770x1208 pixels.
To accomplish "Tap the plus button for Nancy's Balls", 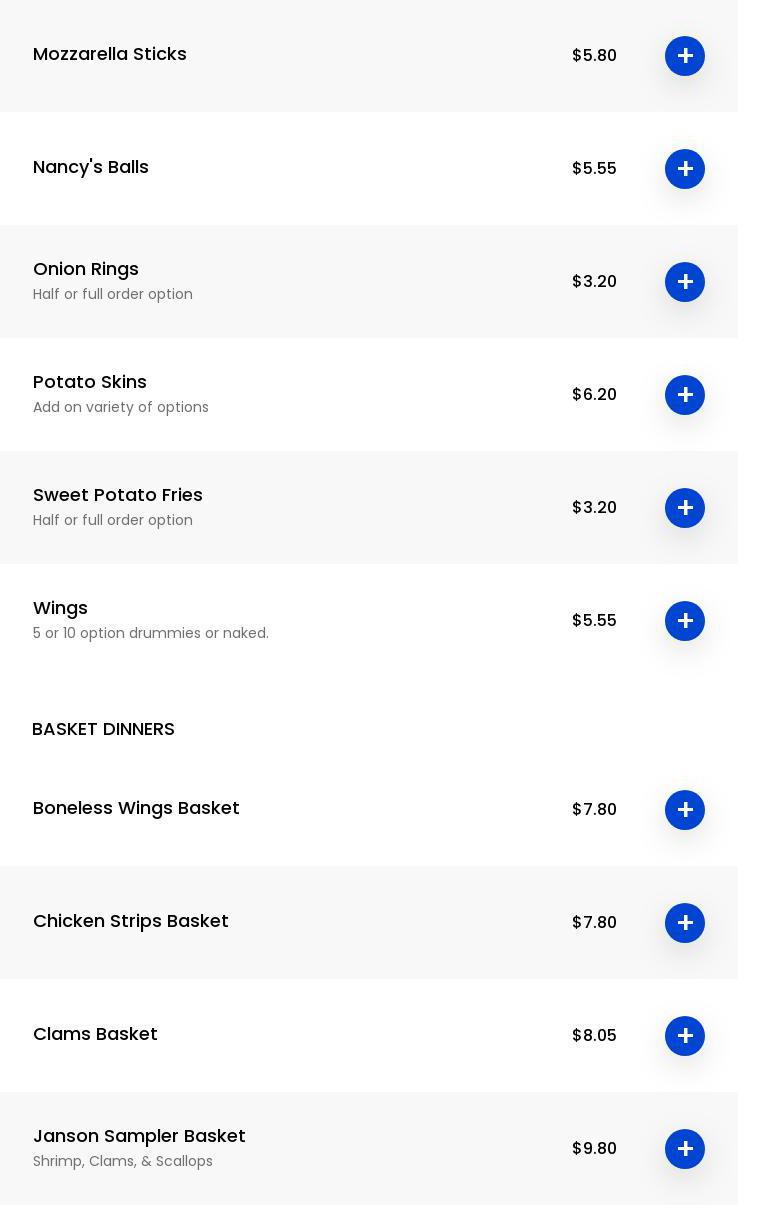I will coord(685,169).
